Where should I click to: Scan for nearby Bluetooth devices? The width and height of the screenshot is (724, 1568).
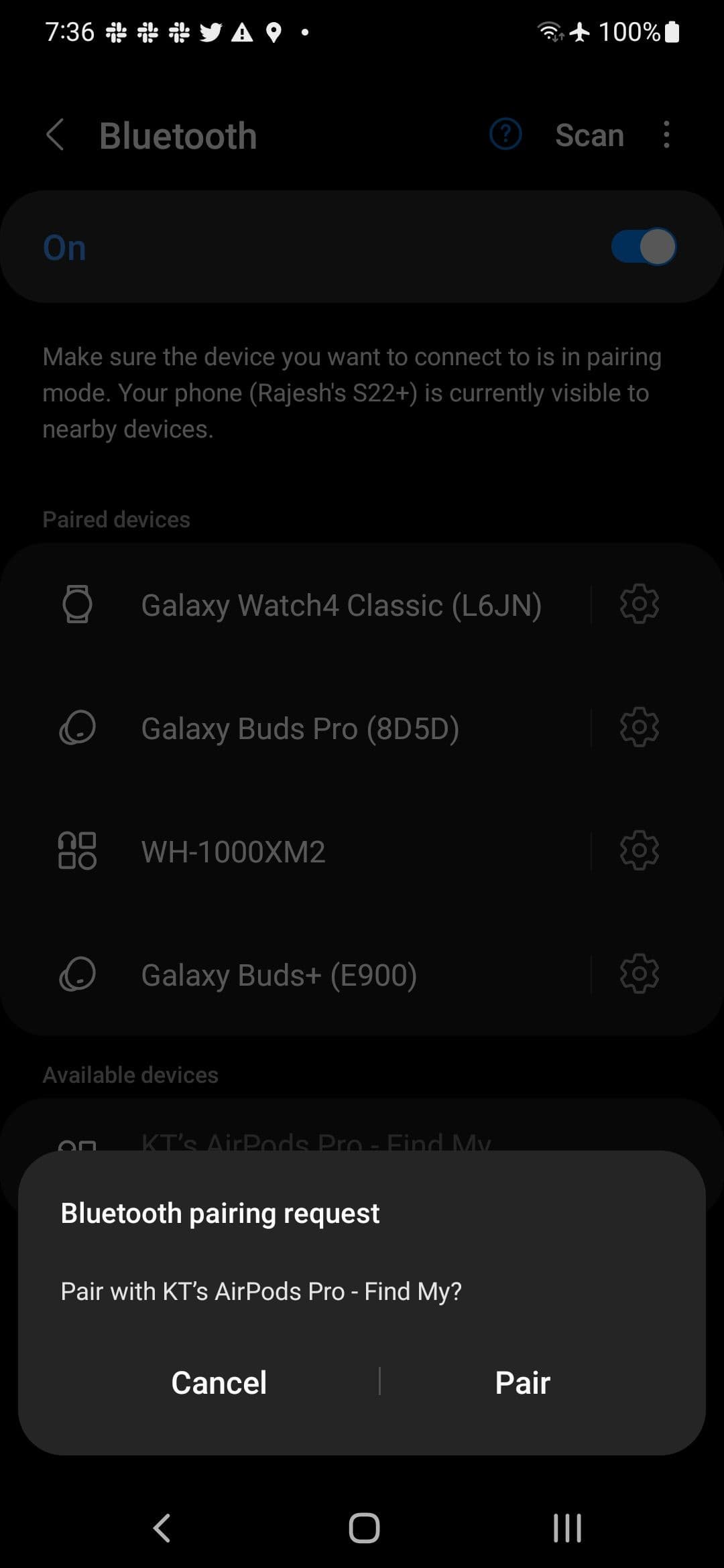point(589,135)
